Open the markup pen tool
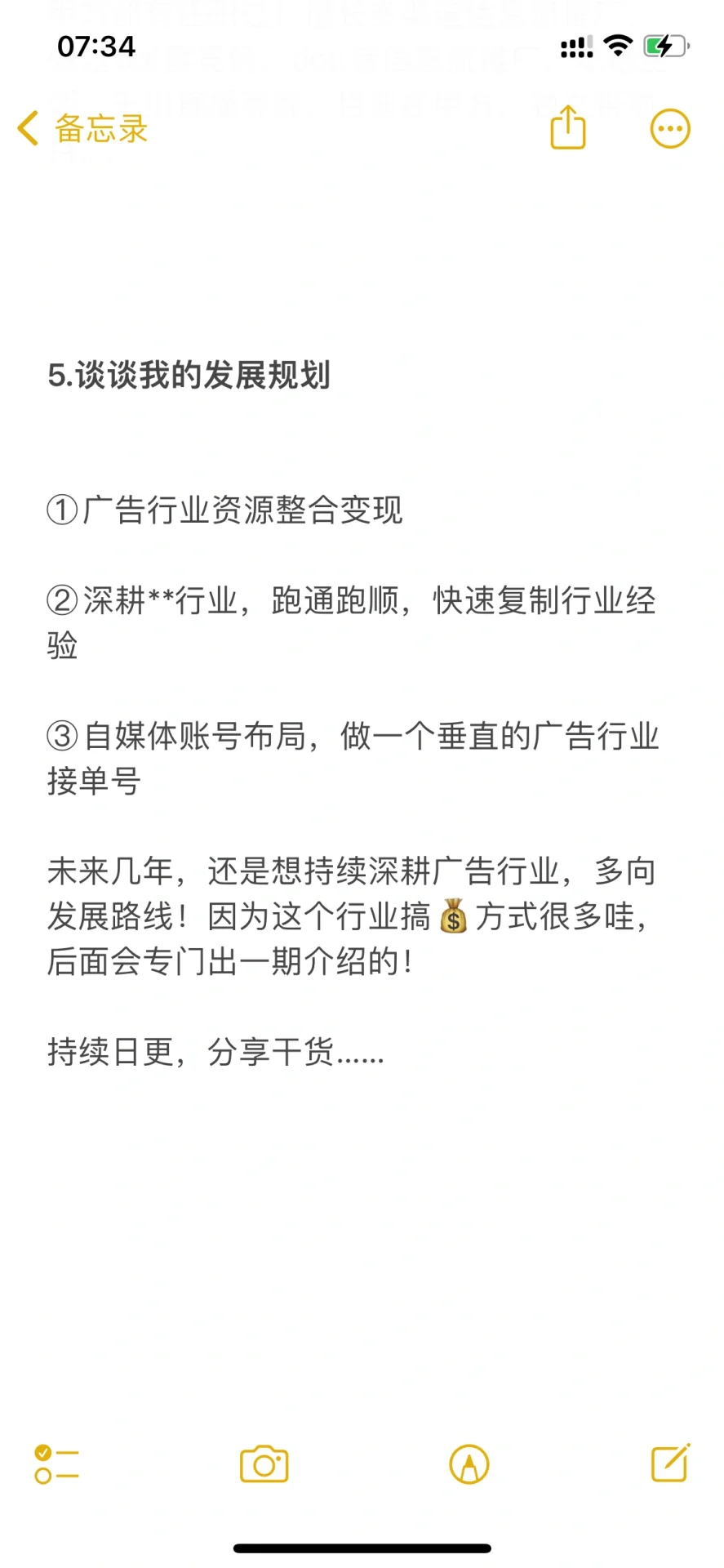Image resolution: width=724 pixels, height=1568 pixels. click(469, 1463)
